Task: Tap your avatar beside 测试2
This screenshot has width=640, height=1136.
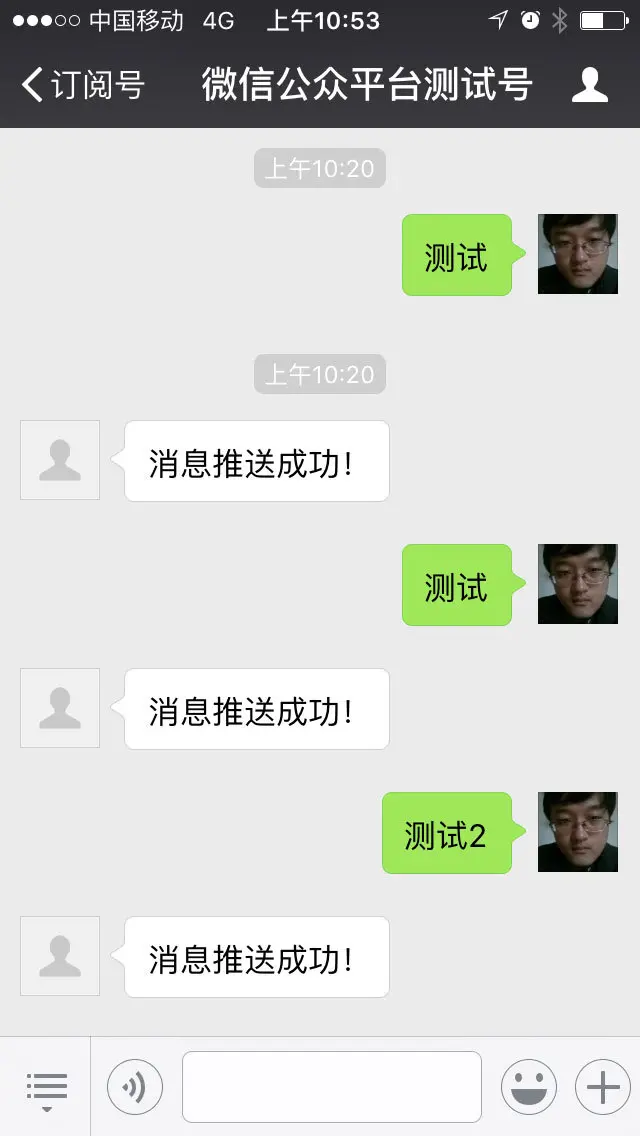Action: coord(577,832)
